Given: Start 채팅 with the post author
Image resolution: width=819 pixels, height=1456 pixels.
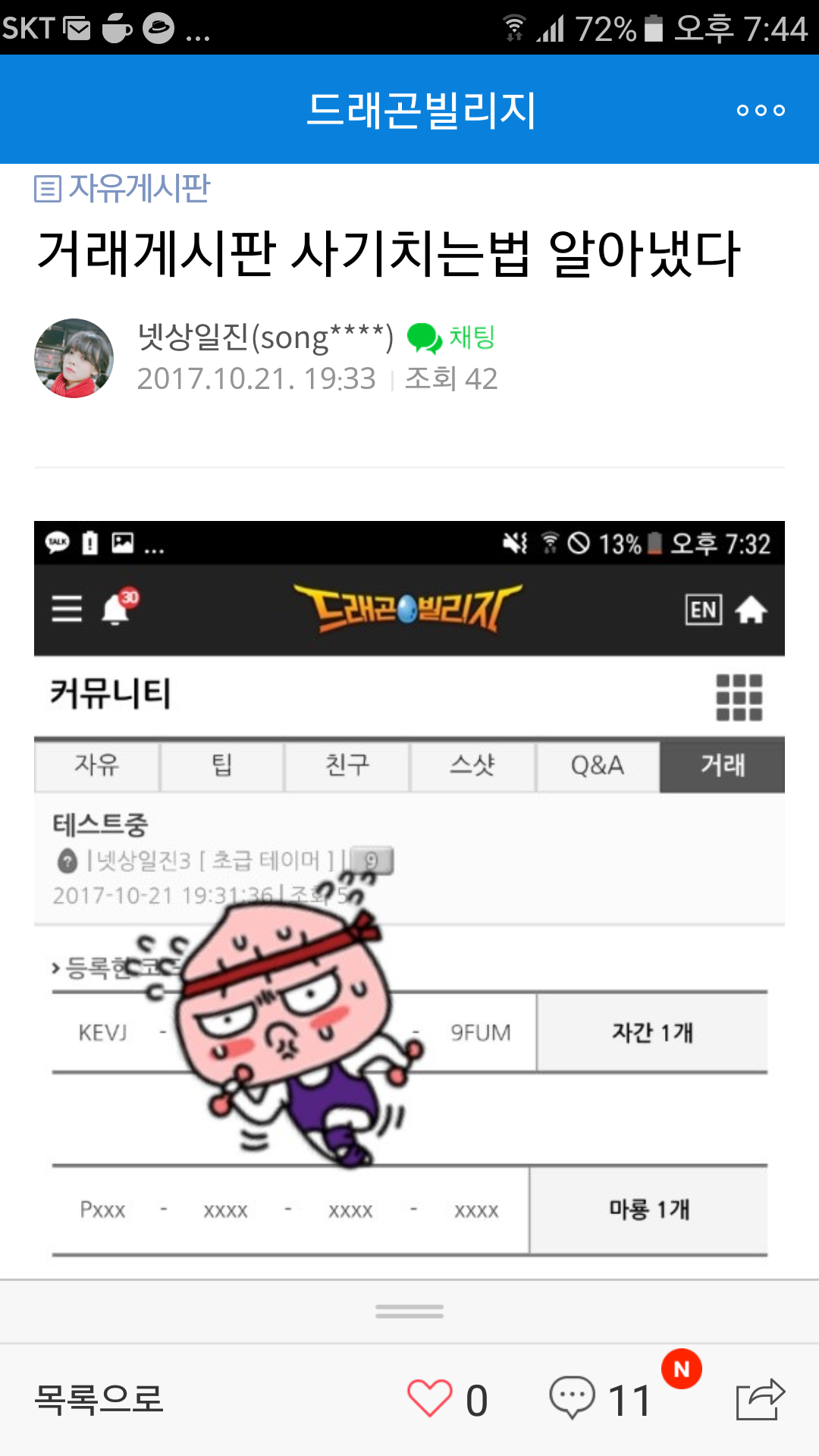Looking at the screenshot, I should [452, 337].
